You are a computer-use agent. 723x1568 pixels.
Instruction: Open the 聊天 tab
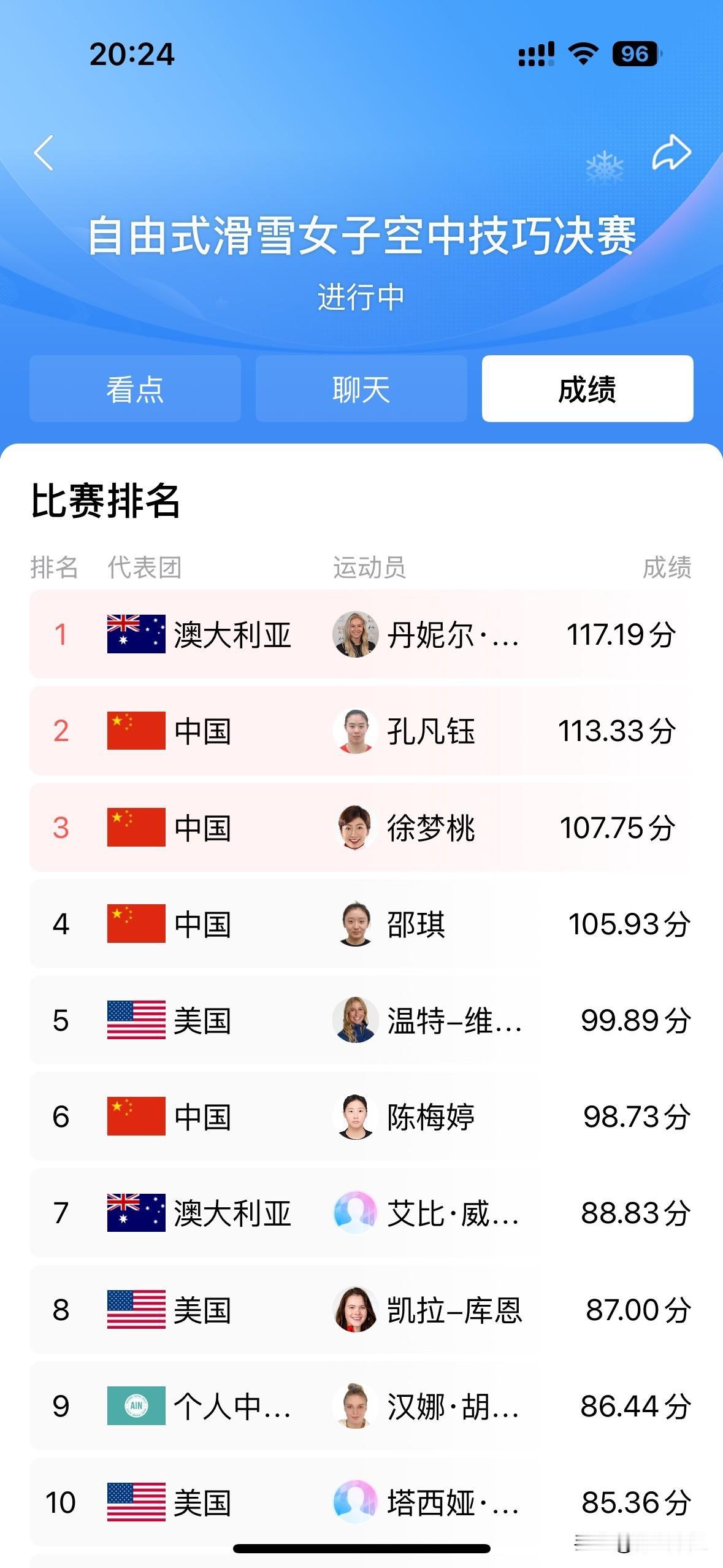click(361, 388)
